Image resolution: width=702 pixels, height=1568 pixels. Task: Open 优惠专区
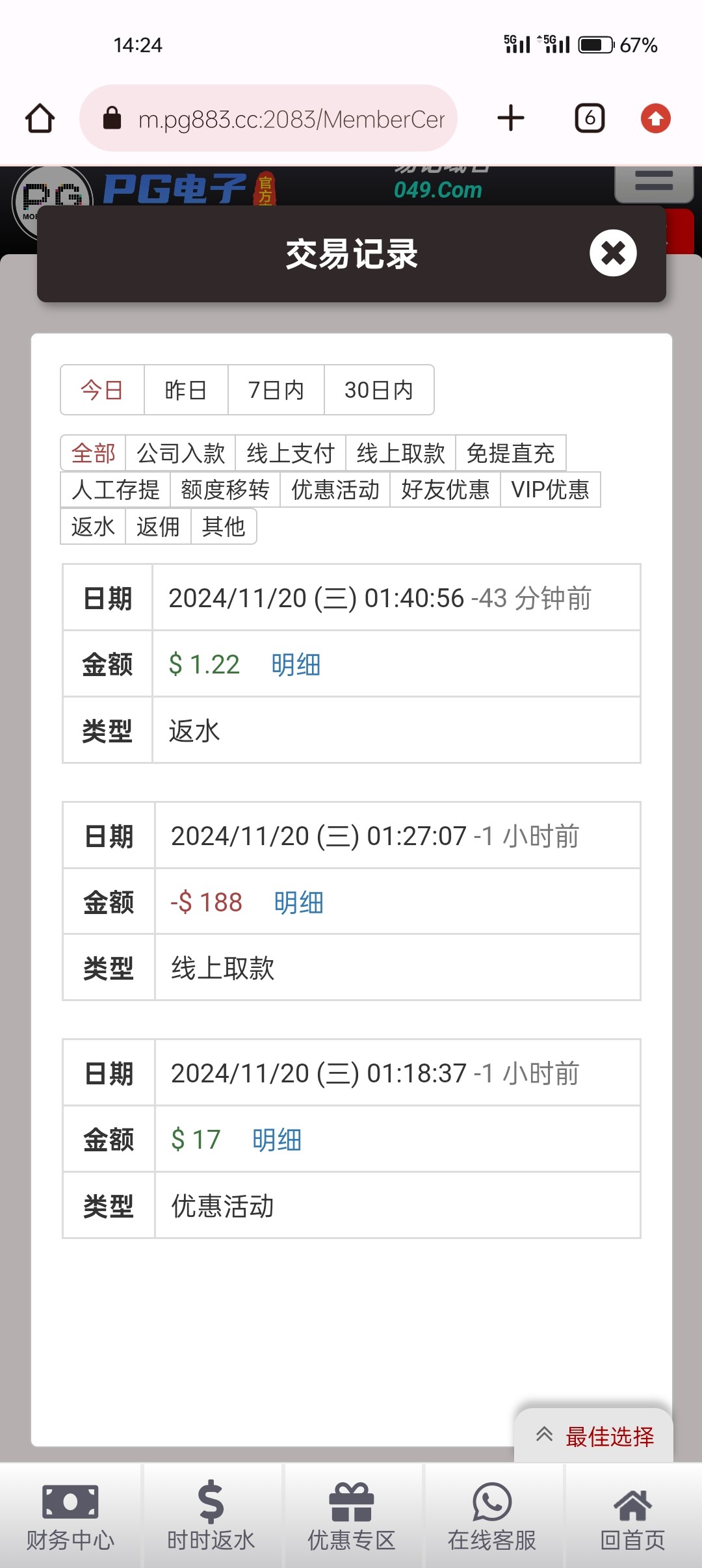(351, 1516)
